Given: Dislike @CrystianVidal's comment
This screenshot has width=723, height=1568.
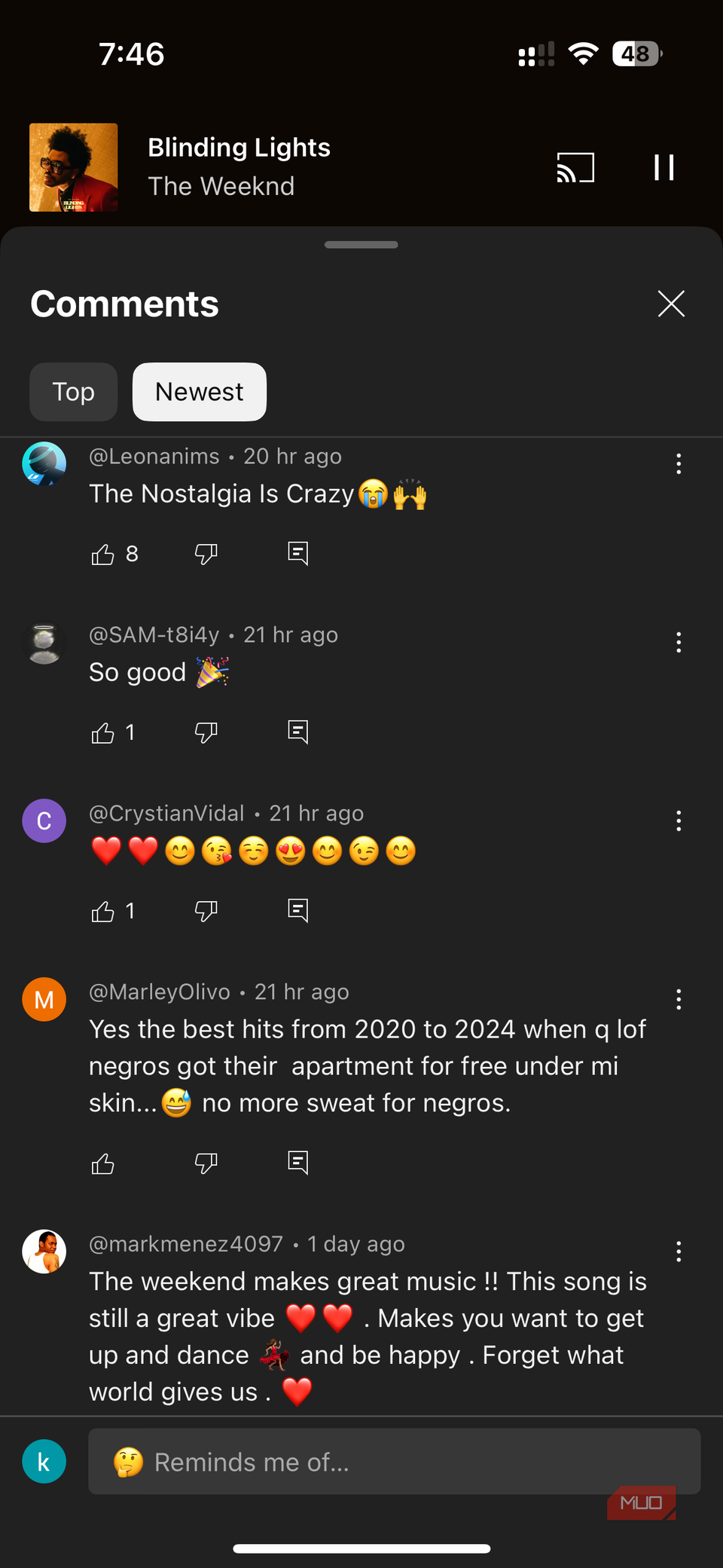Looking at the screenshot, I should tap(206, 912).
